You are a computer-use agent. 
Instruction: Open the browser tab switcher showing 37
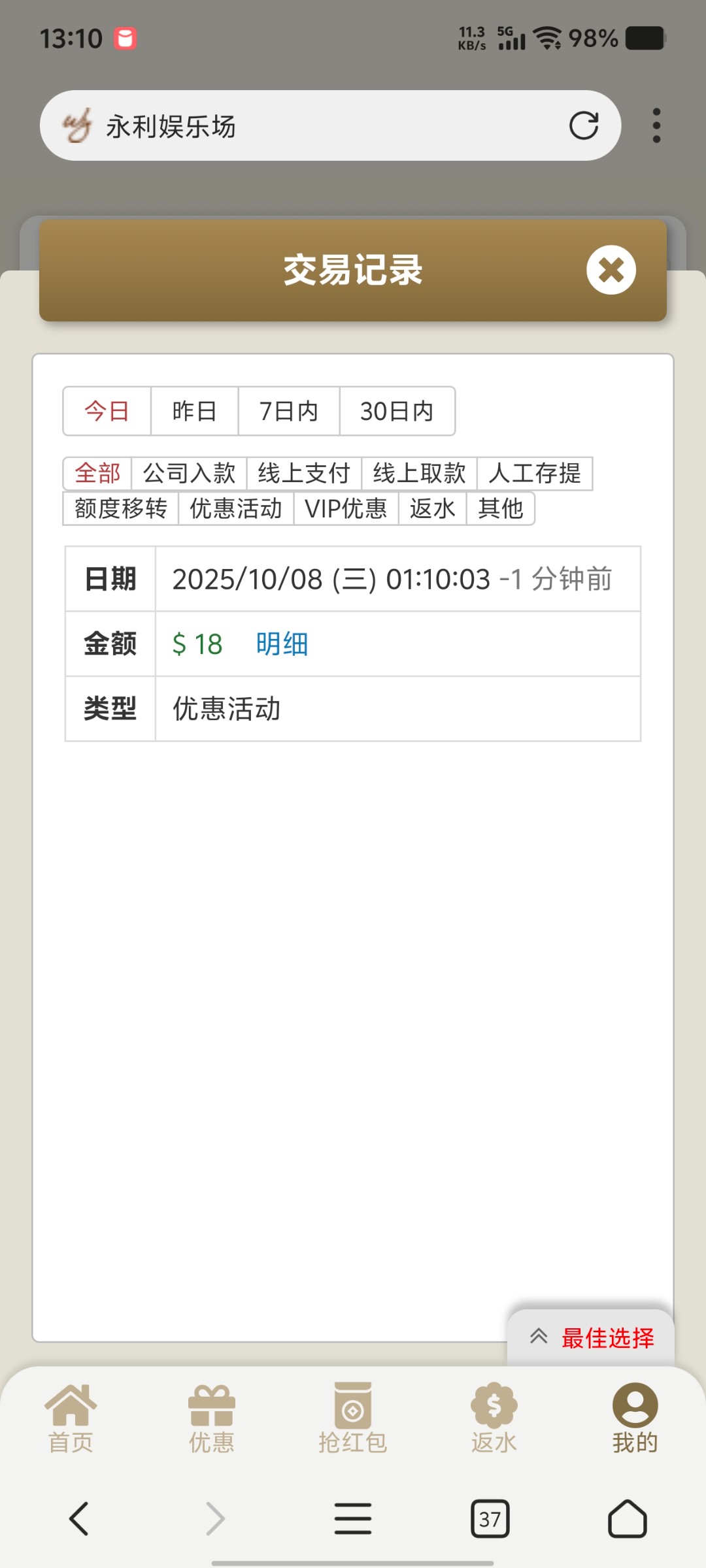[x=490, y=1518]
